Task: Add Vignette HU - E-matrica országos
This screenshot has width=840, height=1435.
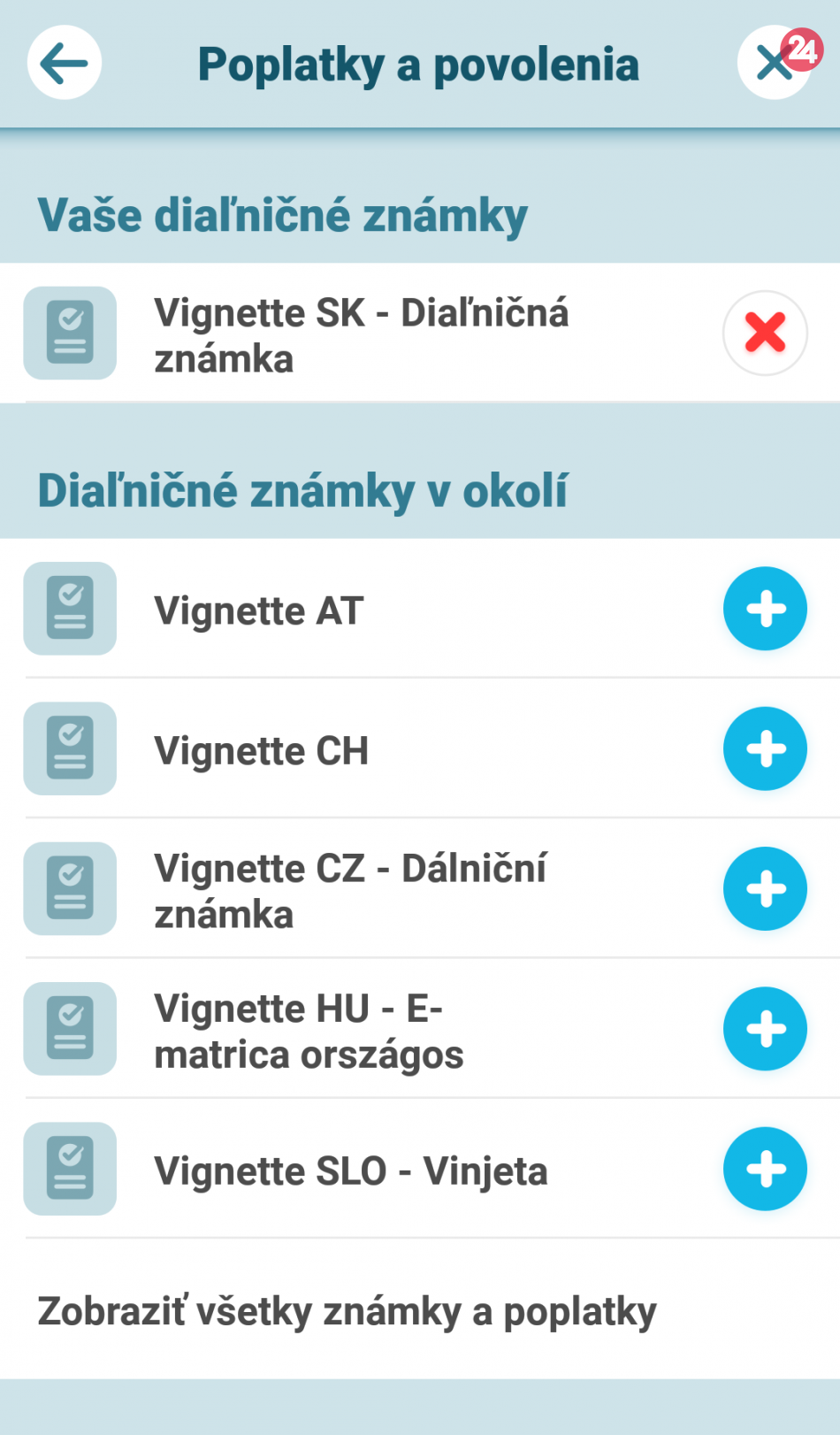Action: [x=765, y=1029]
